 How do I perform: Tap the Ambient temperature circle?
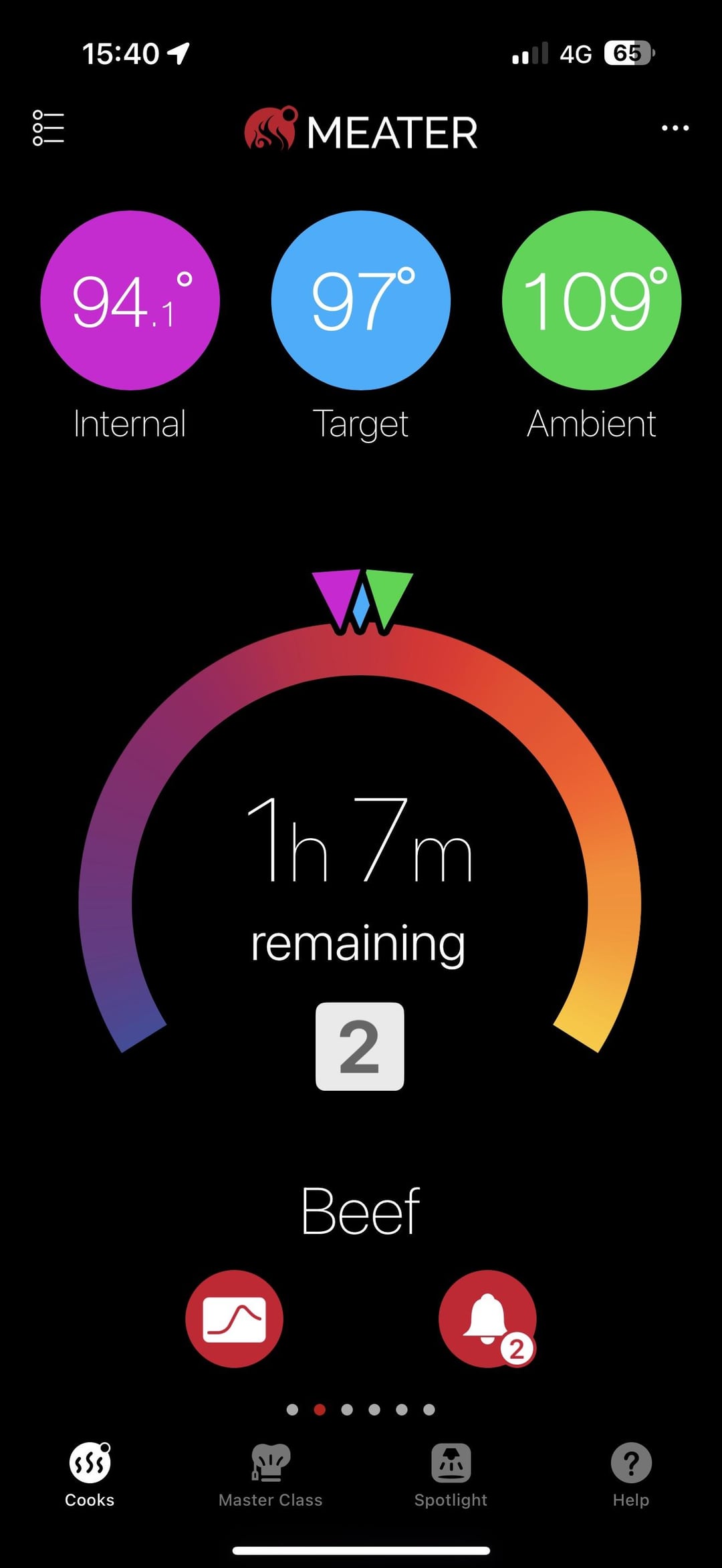point(592,300)
